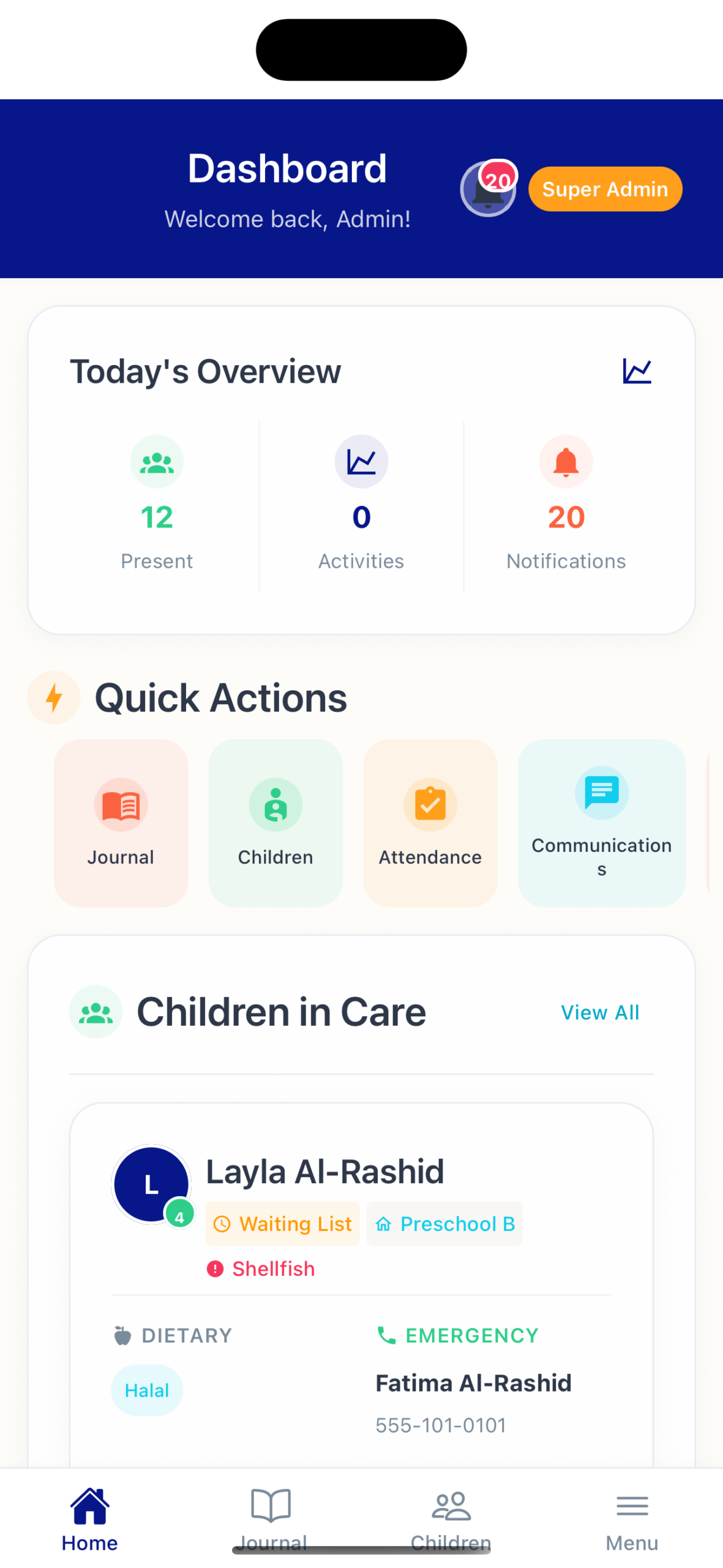
Task: Click the Quick Actions lightning bolt icon
Action: coord(54,697)
